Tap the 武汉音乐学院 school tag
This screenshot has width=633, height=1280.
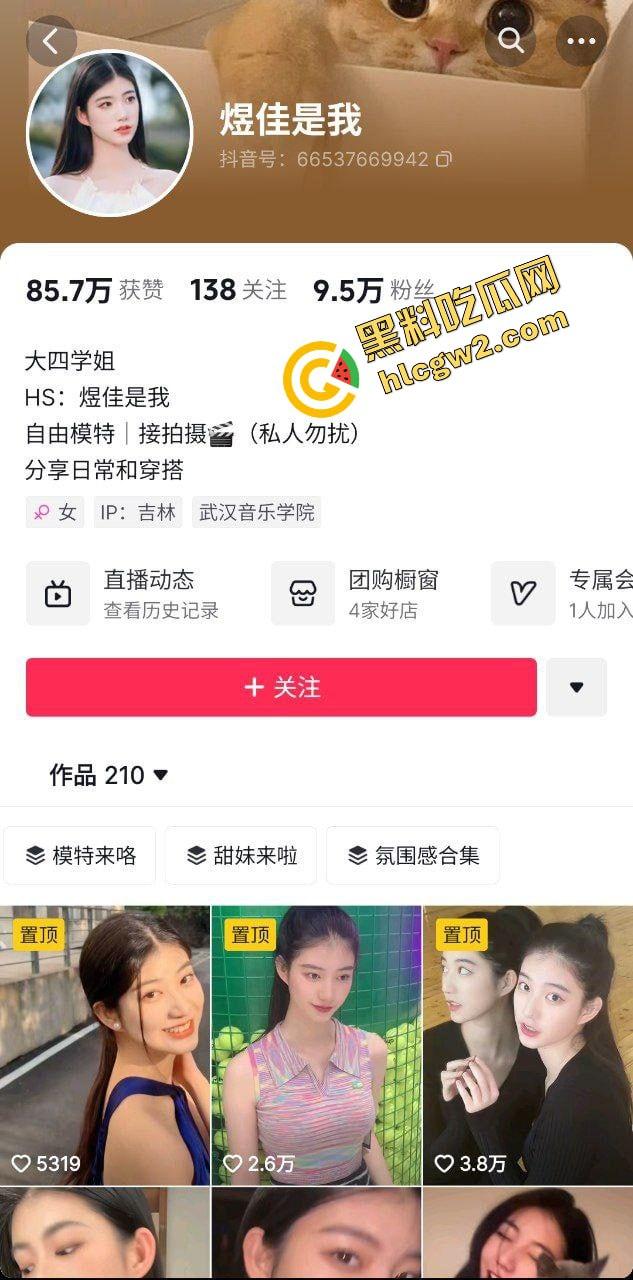(x=257, y=513)
